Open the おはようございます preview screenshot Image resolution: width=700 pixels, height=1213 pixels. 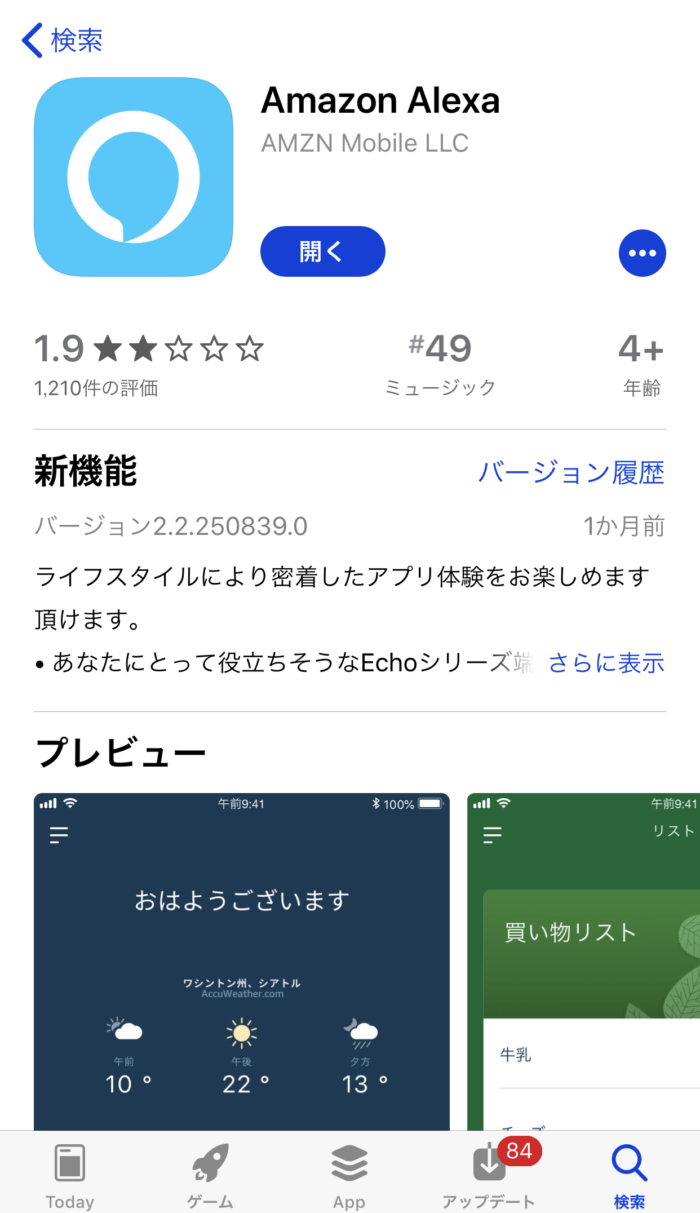click(x=241, y=962)
